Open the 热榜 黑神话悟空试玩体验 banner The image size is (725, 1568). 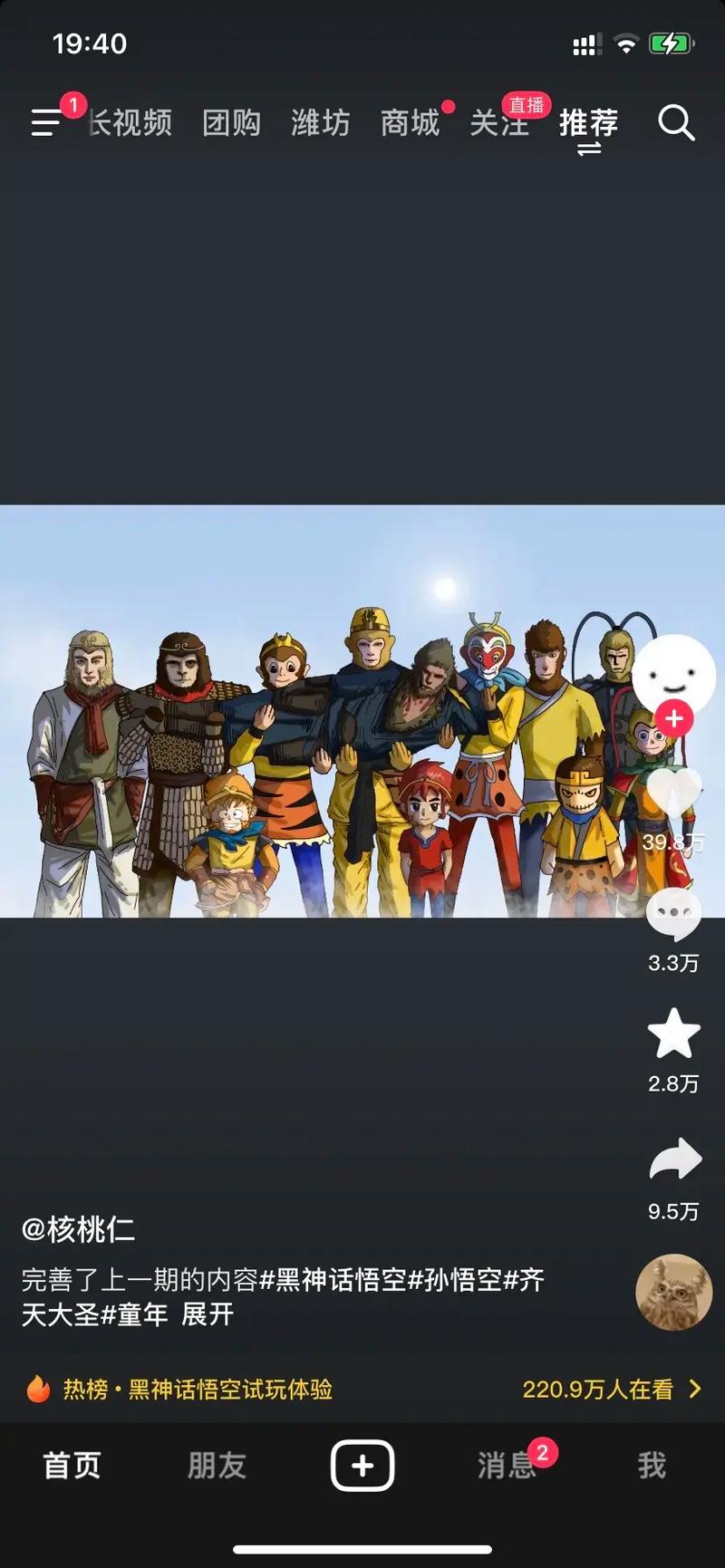[198, 1389]
